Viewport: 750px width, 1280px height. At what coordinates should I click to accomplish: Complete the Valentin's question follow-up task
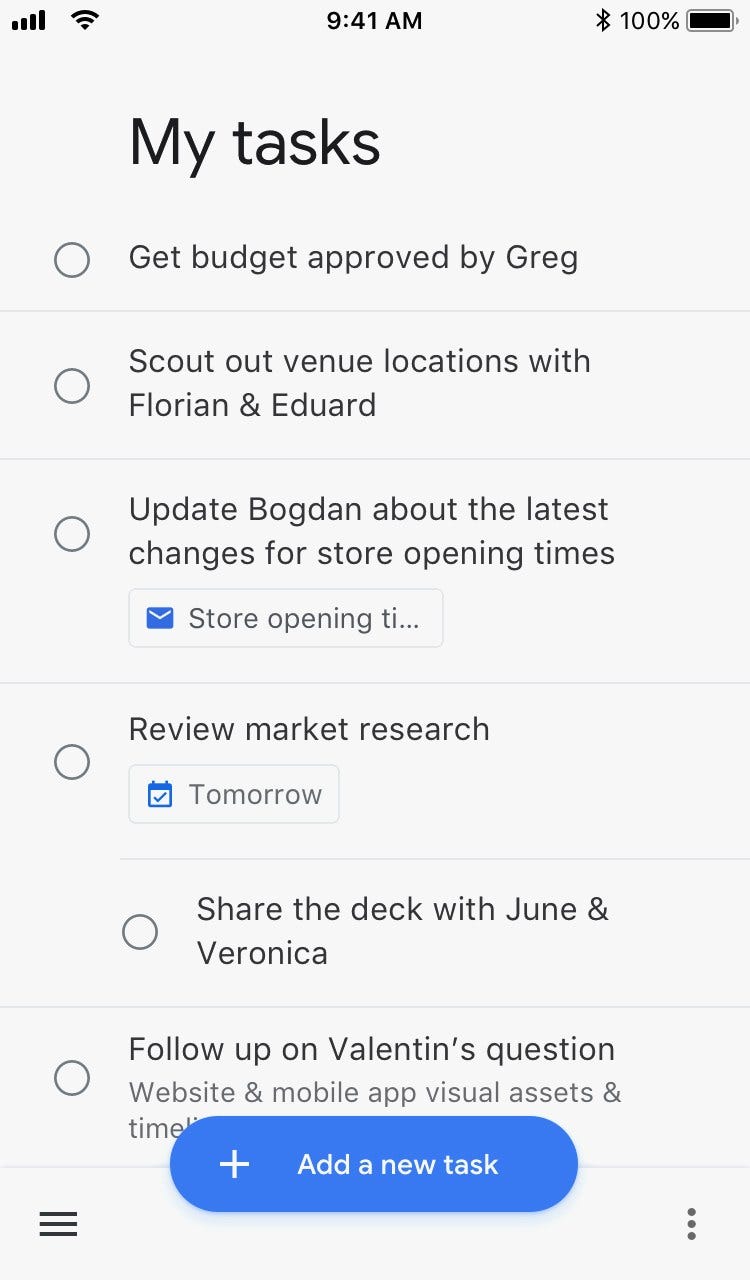(72, 1078)
